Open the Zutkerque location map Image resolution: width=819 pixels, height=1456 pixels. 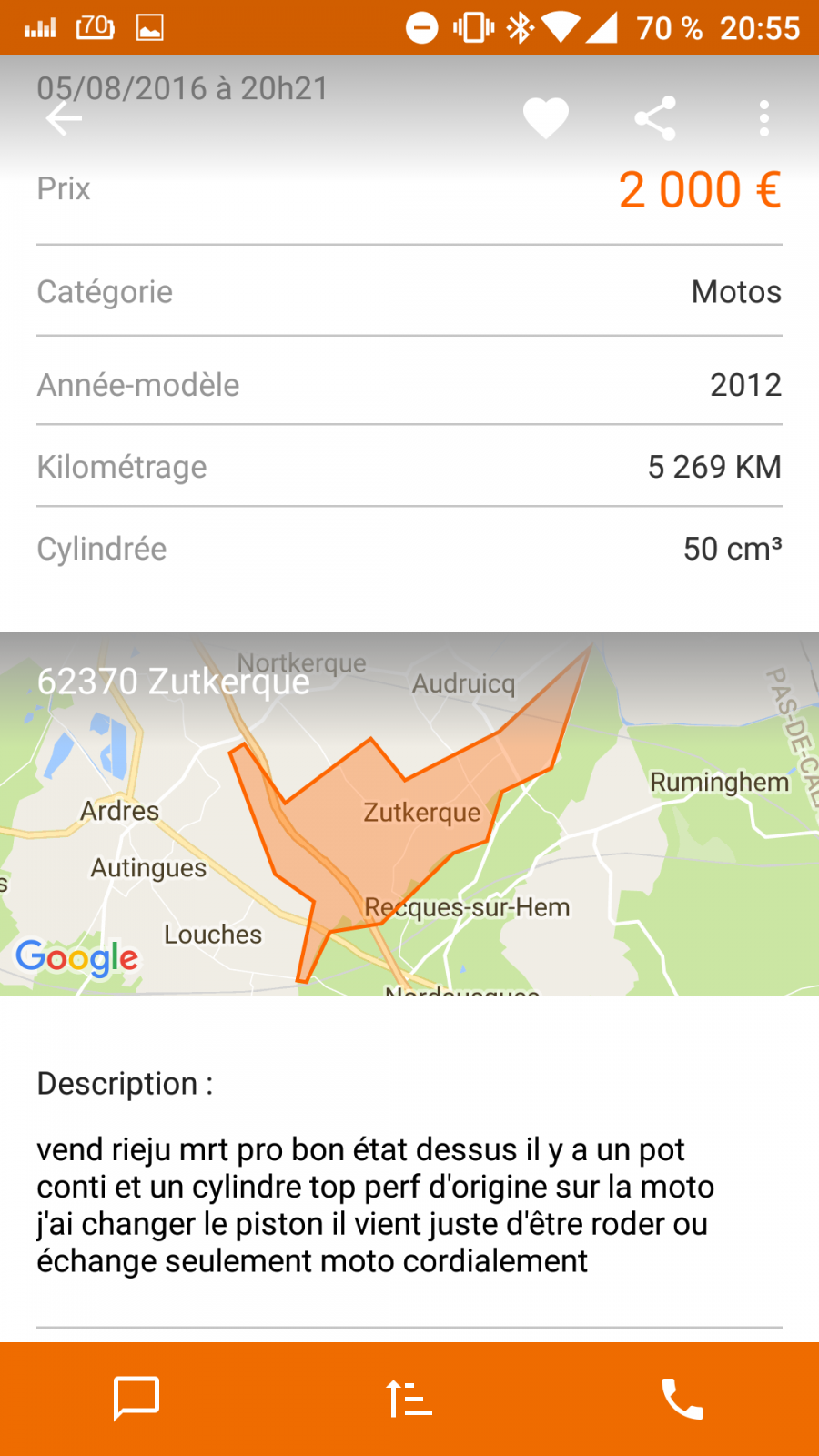(x=409, y=814)
